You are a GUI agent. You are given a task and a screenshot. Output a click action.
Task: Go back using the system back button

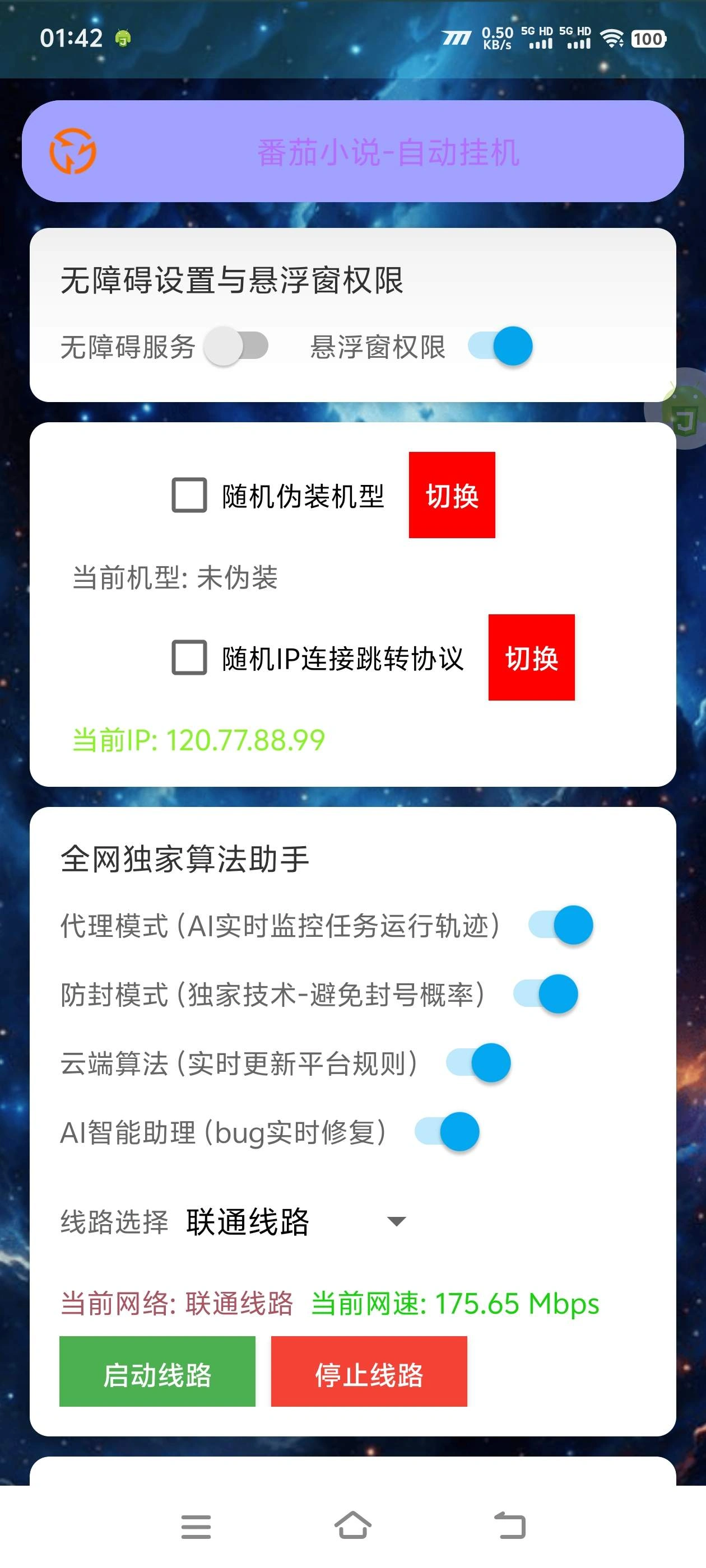pyautogui.click(x=509, y=1526)
